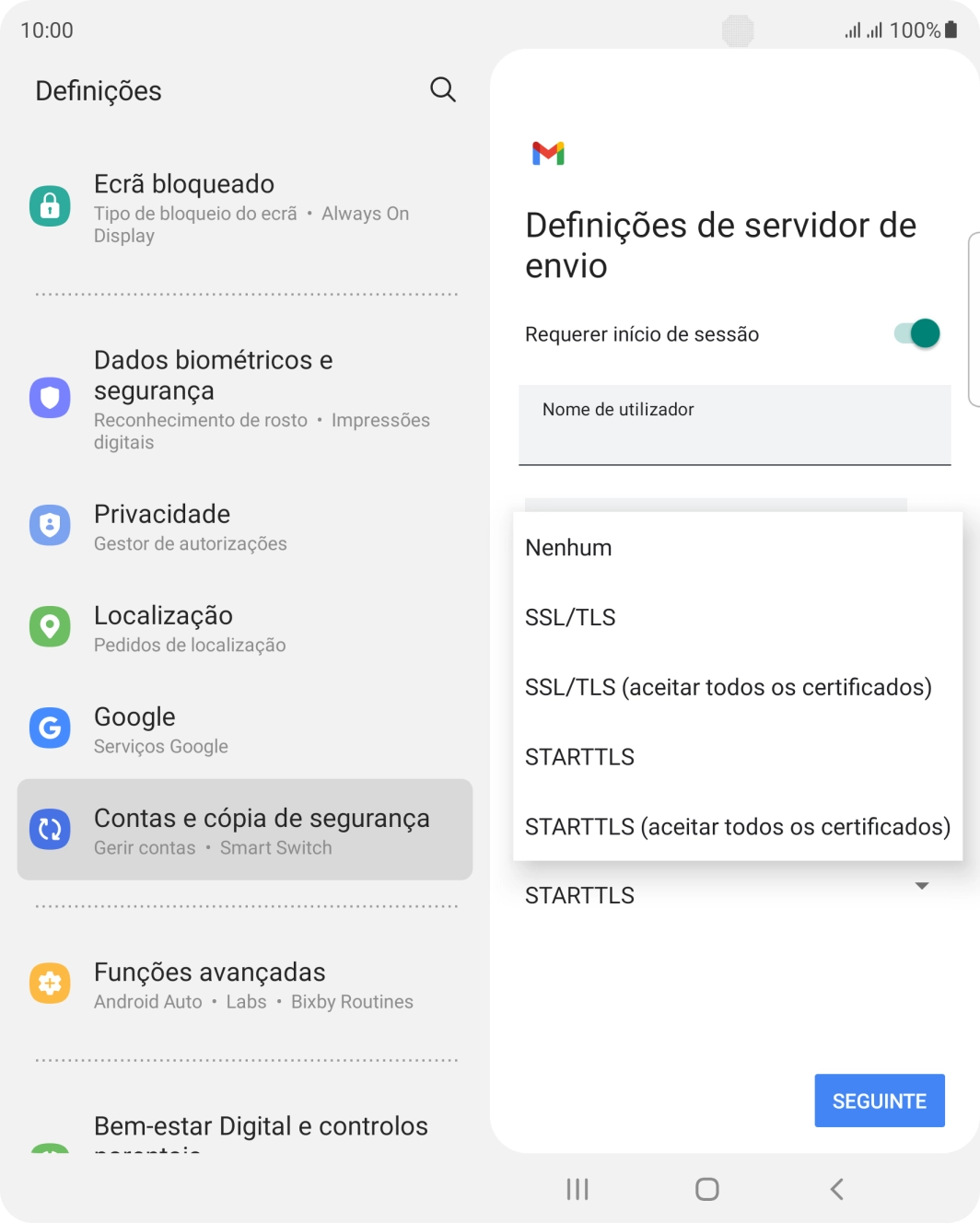Expand the STARTTLS security dropdown

click(919, 887)
